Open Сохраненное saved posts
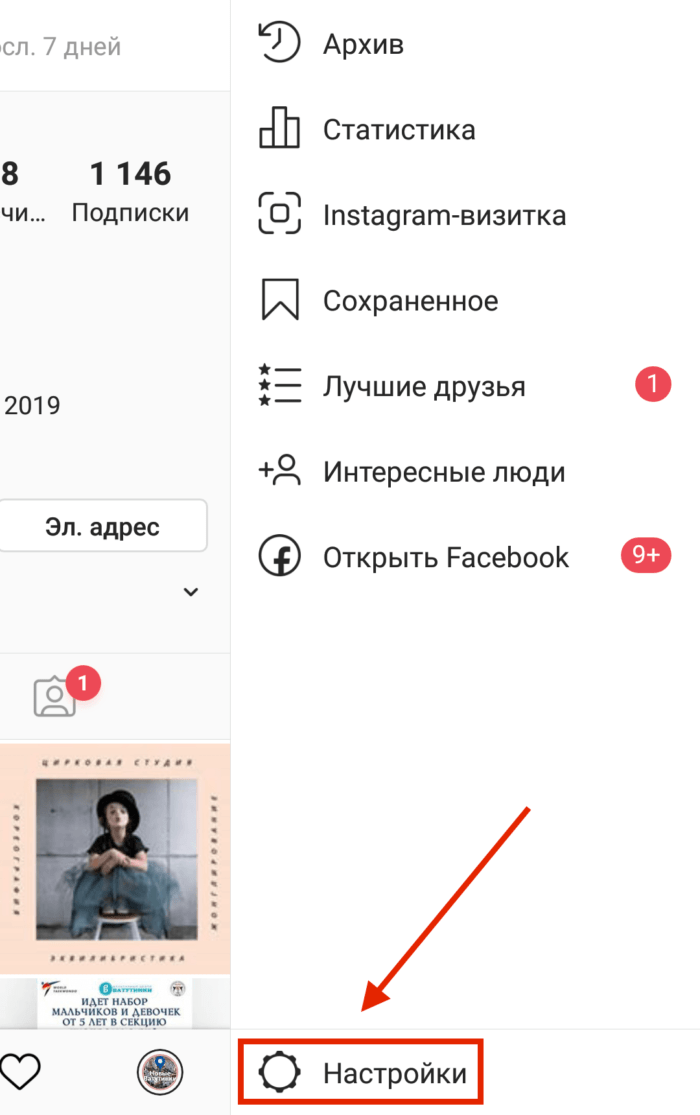The height and width of the screenshot is (1115, 700). pos(409,301)
